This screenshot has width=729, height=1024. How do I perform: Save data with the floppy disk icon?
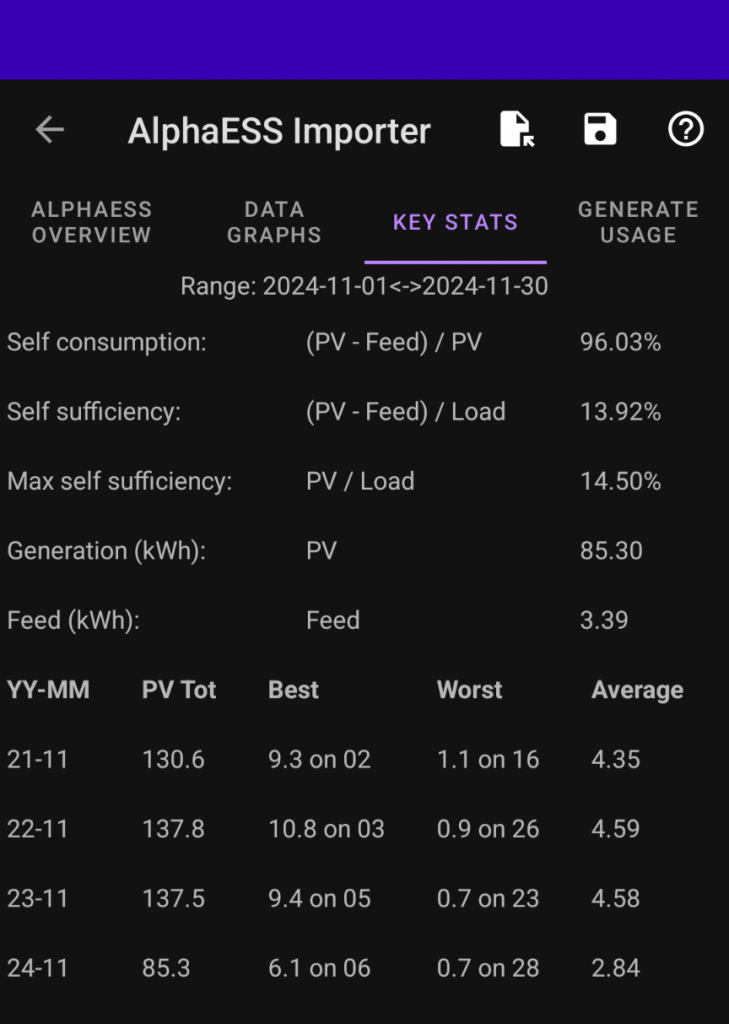(600, 130)
